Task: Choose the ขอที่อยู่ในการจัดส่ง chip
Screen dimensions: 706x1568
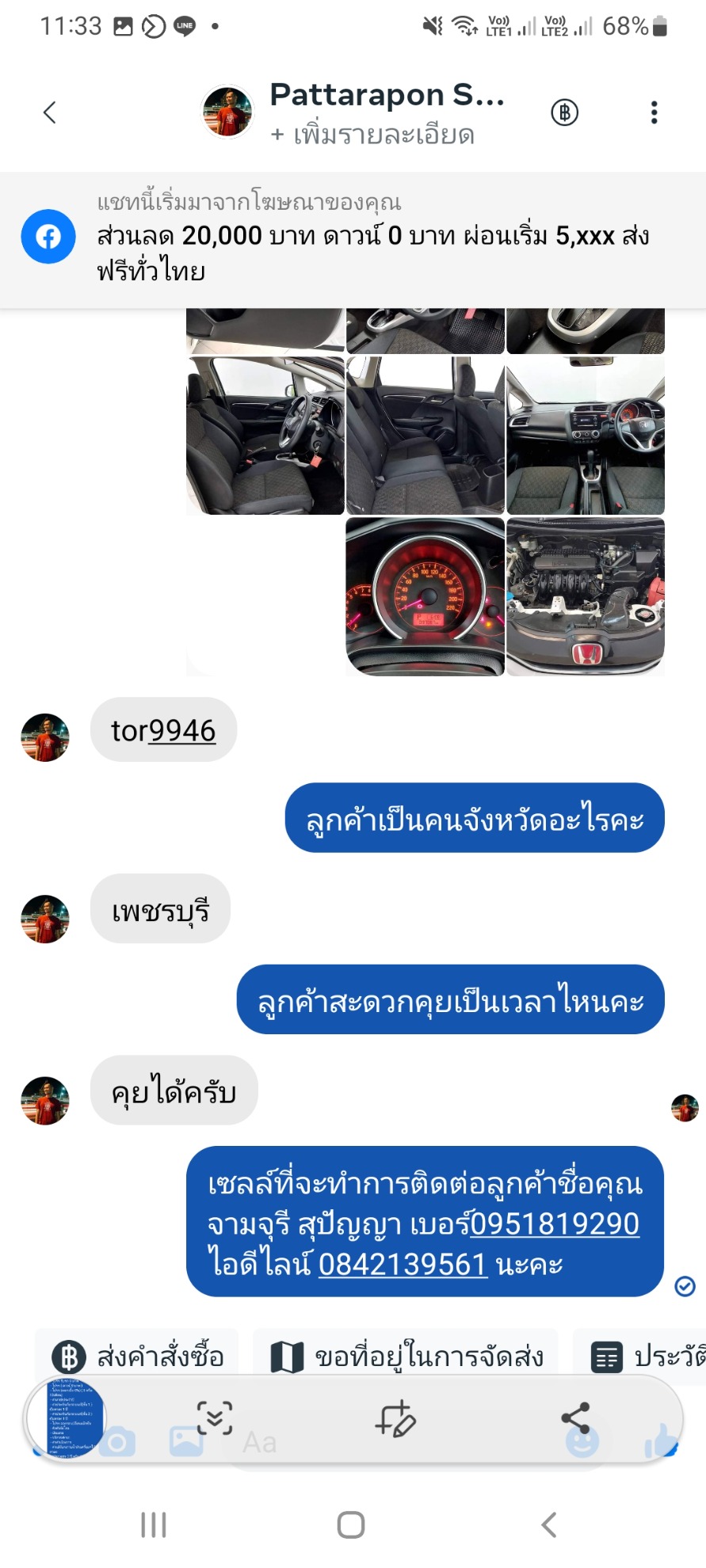Action: pyautogui.click(x=406, y=1357)
